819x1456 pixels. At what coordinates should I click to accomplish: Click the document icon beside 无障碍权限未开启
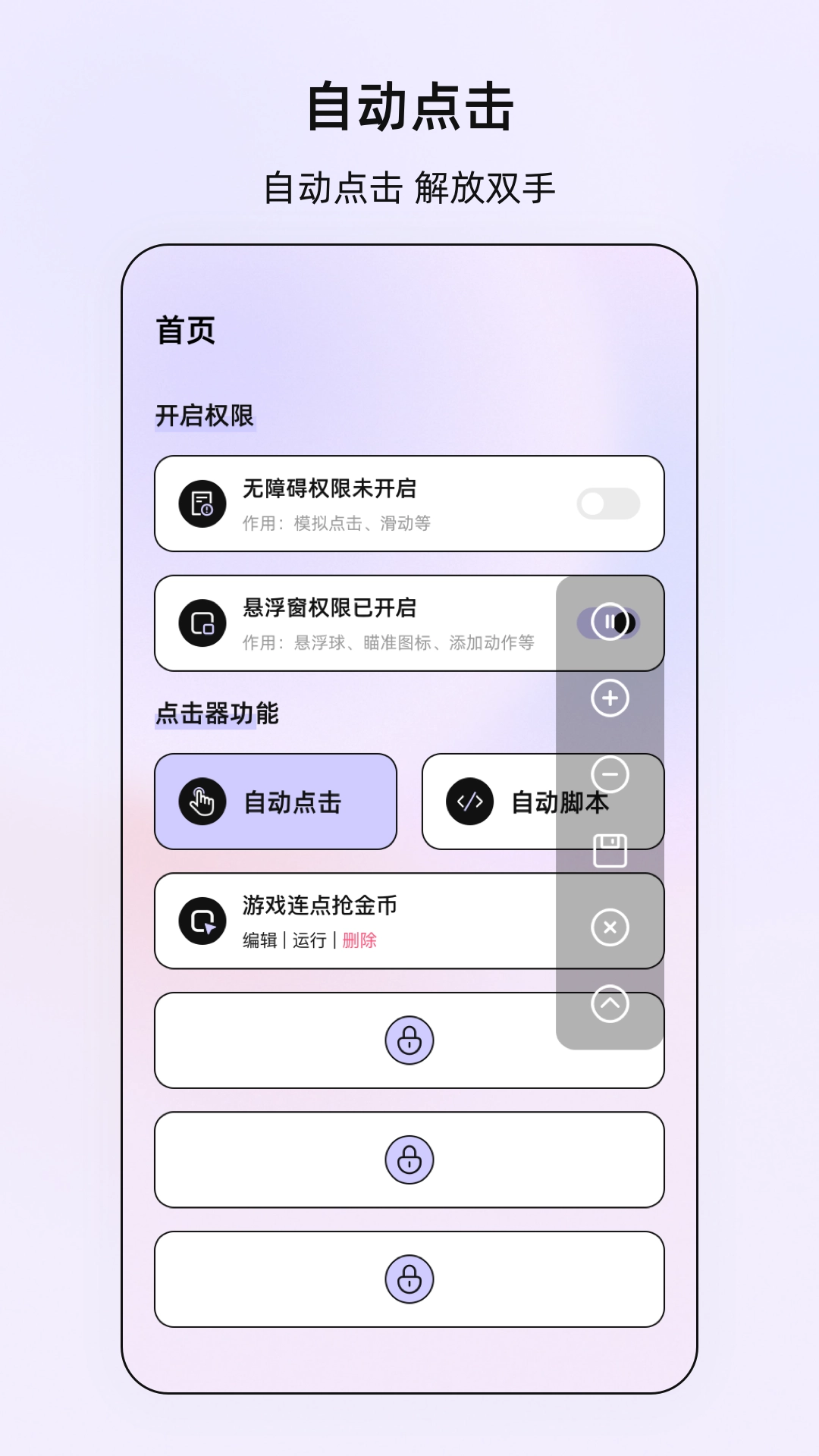[x=201, y=502]
